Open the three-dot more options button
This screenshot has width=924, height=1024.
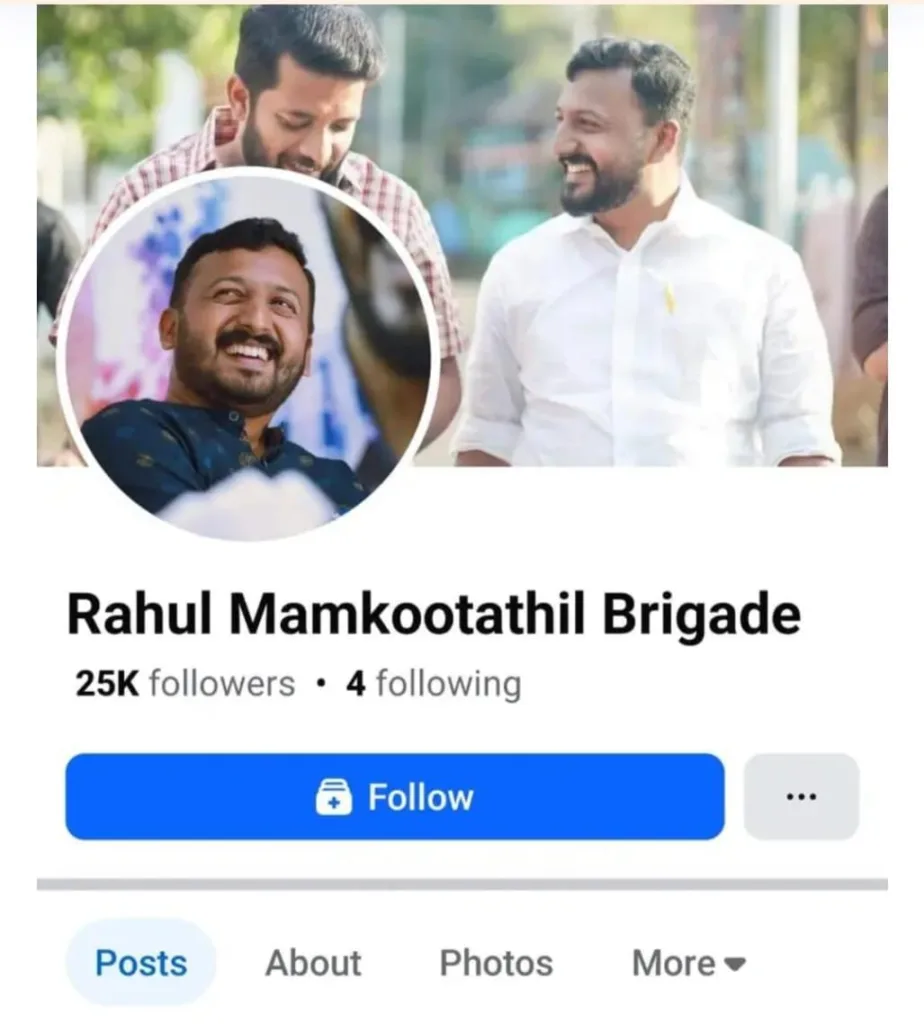(801, 797)
